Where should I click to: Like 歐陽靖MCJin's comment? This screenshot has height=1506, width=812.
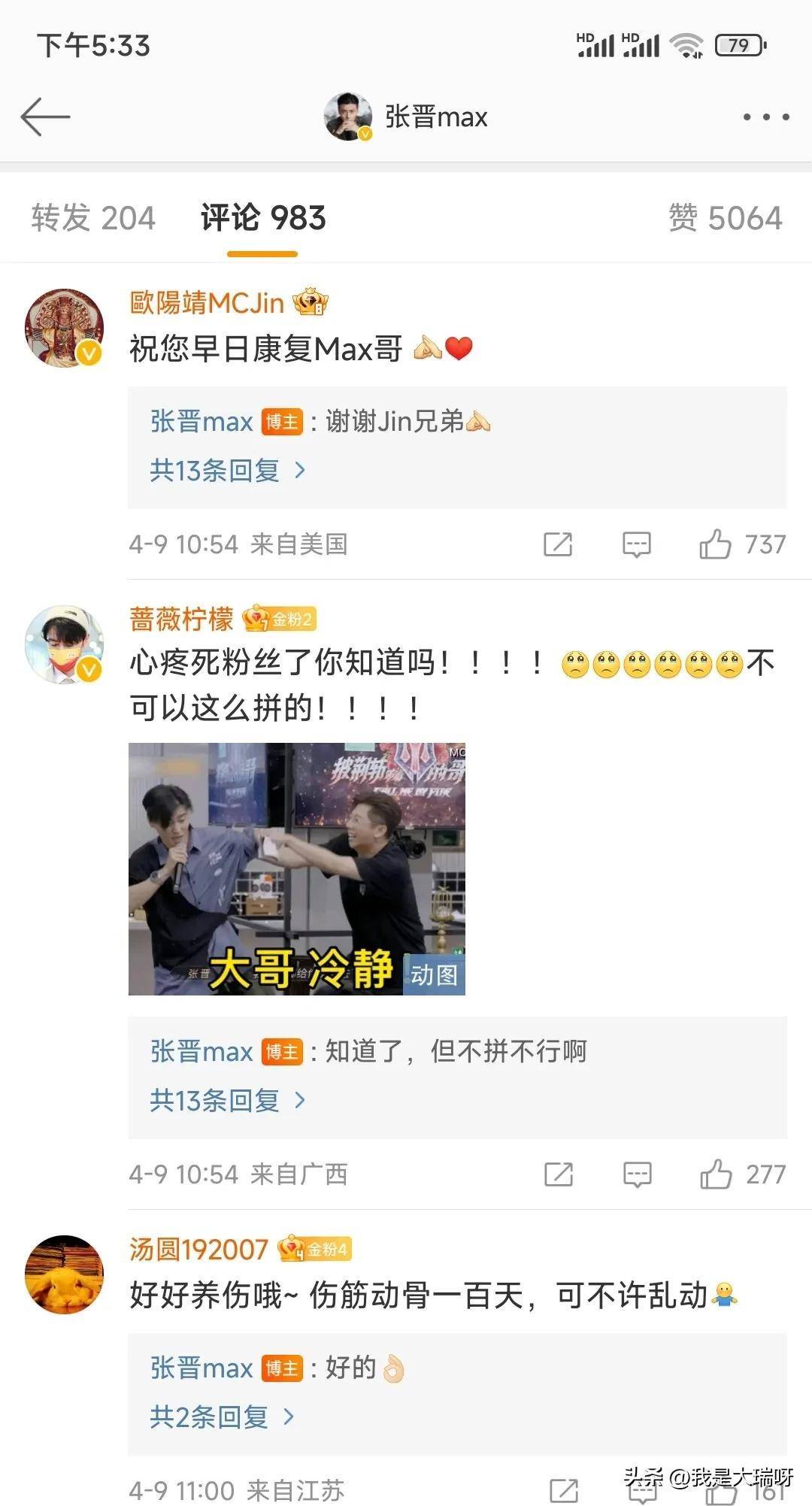coord(715,544)
